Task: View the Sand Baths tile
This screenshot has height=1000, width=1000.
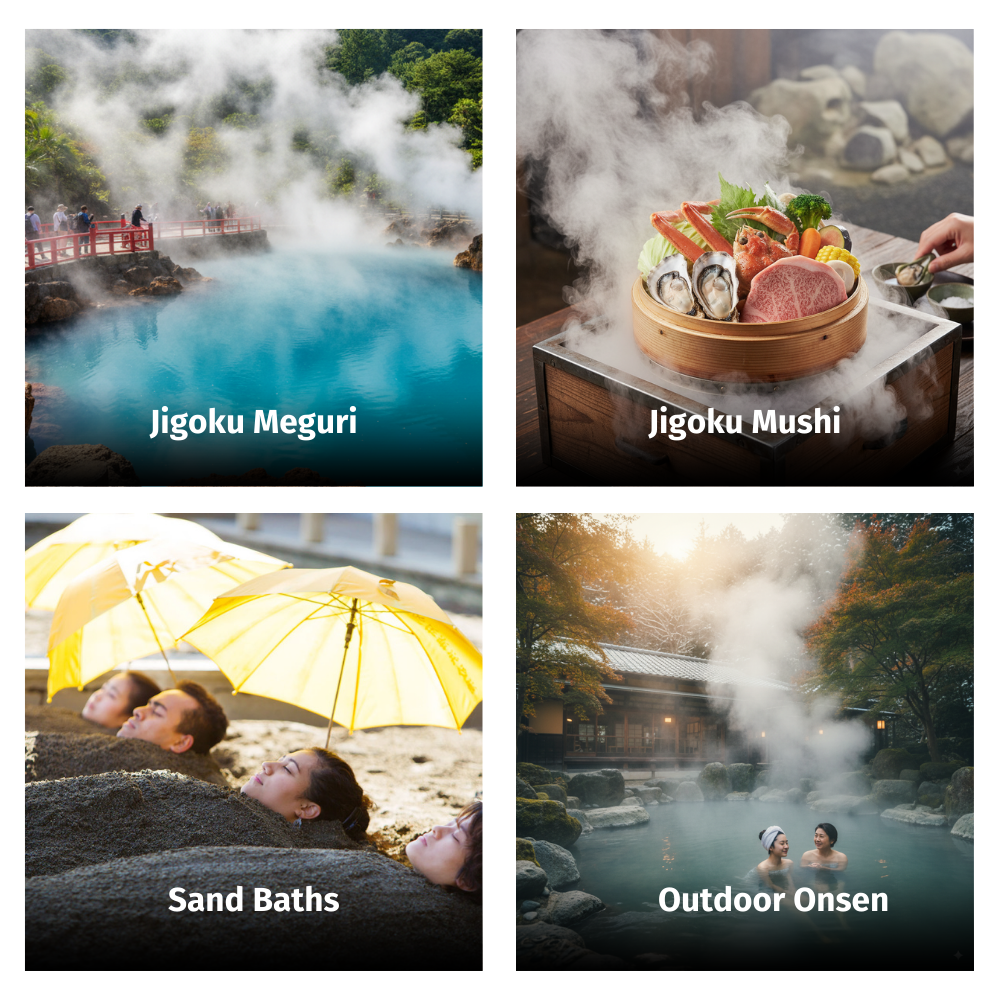Action: pyautogui.click(x=253, y=741)
